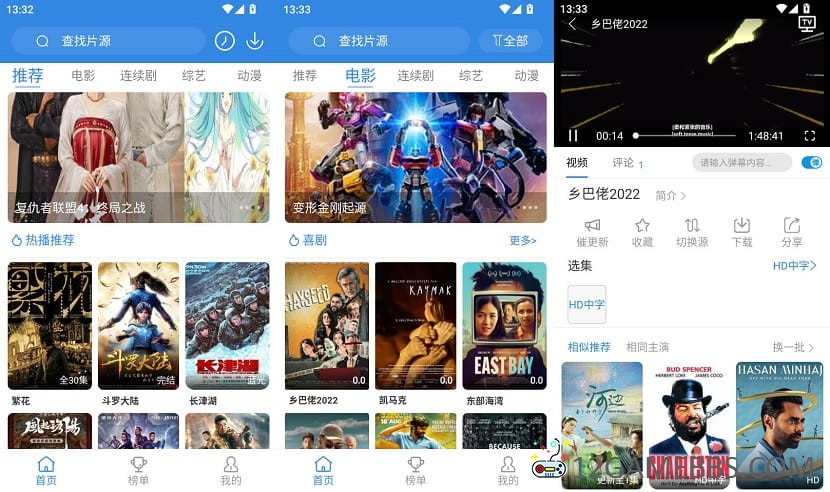Cast video with the TV icon
The width and height of the screenshot is (830, 492).
point(807,23)
